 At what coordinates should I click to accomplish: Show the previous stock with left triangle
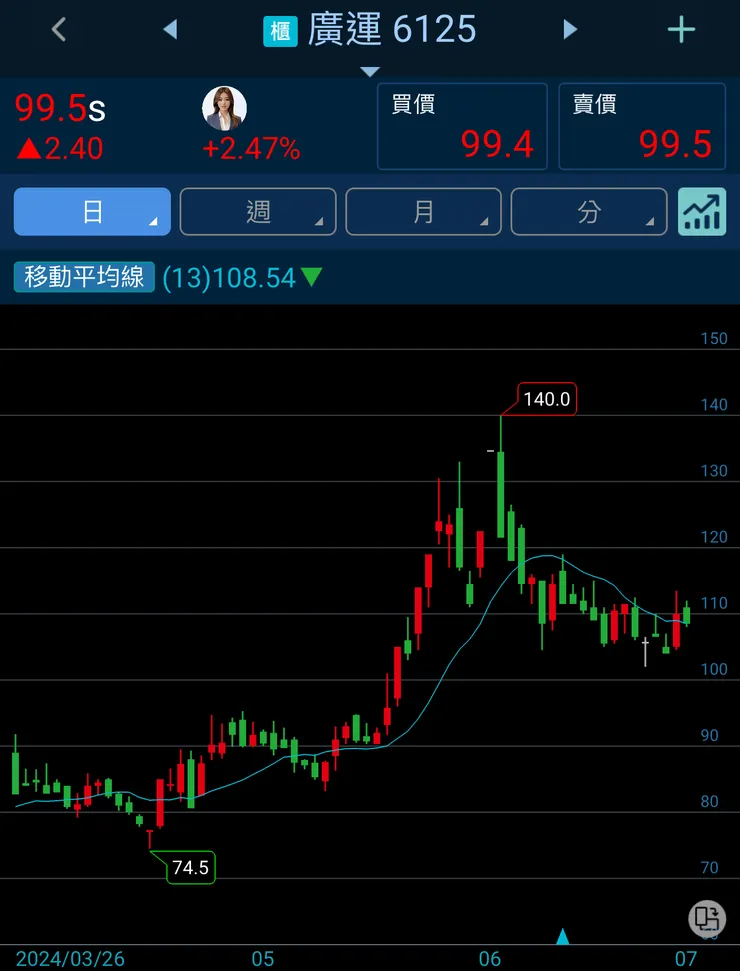coord(170,30)
